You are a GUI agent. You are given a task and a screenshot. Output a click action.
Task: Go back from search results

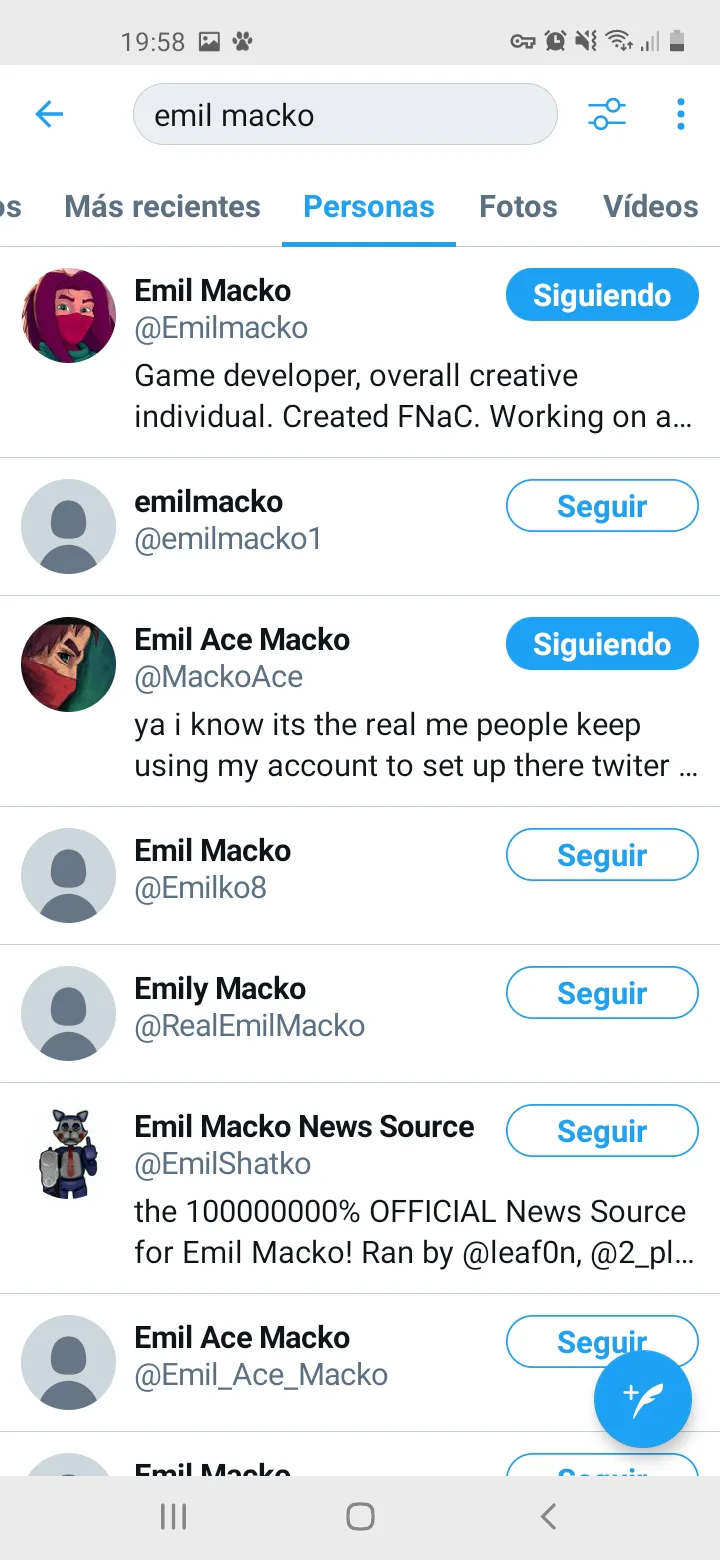[49, 114]
